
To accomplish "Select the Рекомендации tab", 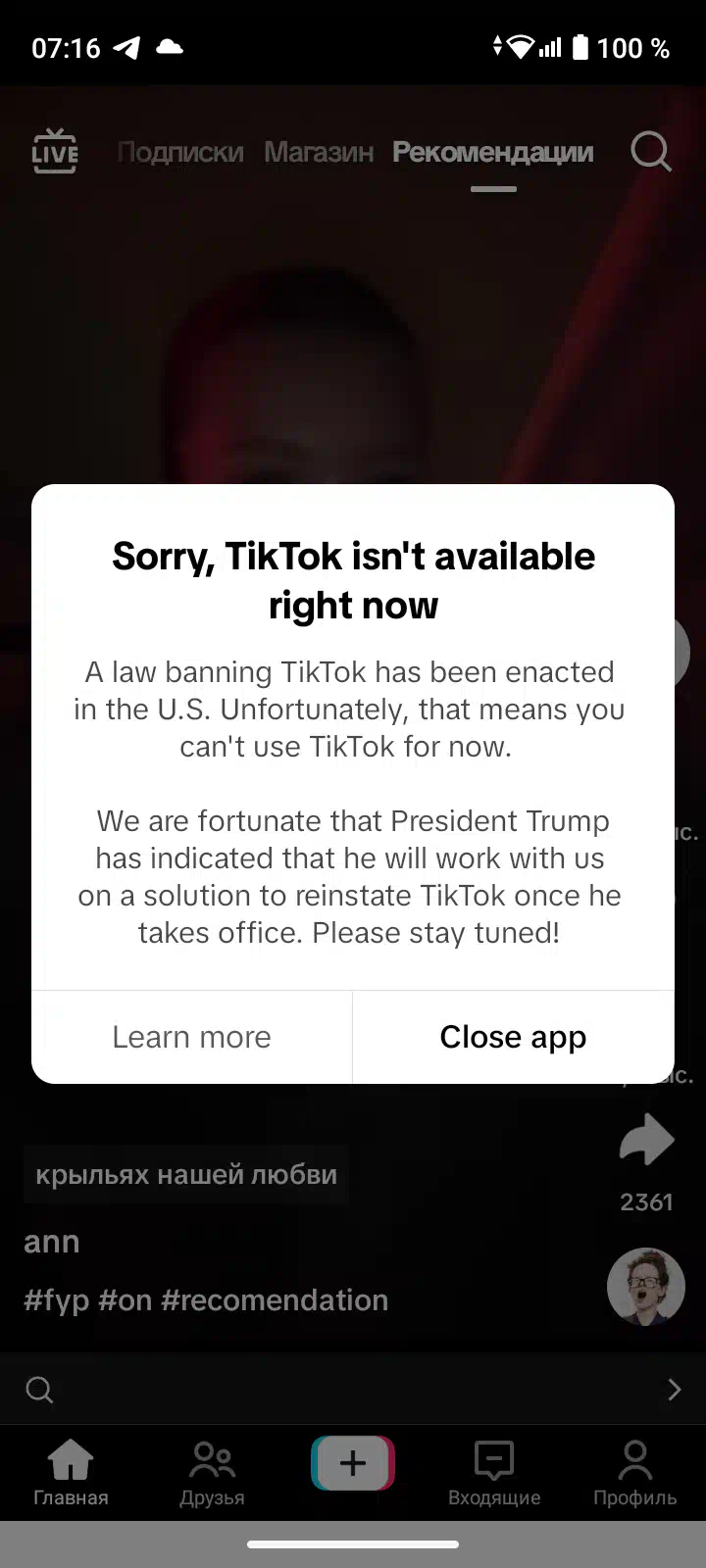I will coord(492,152).
